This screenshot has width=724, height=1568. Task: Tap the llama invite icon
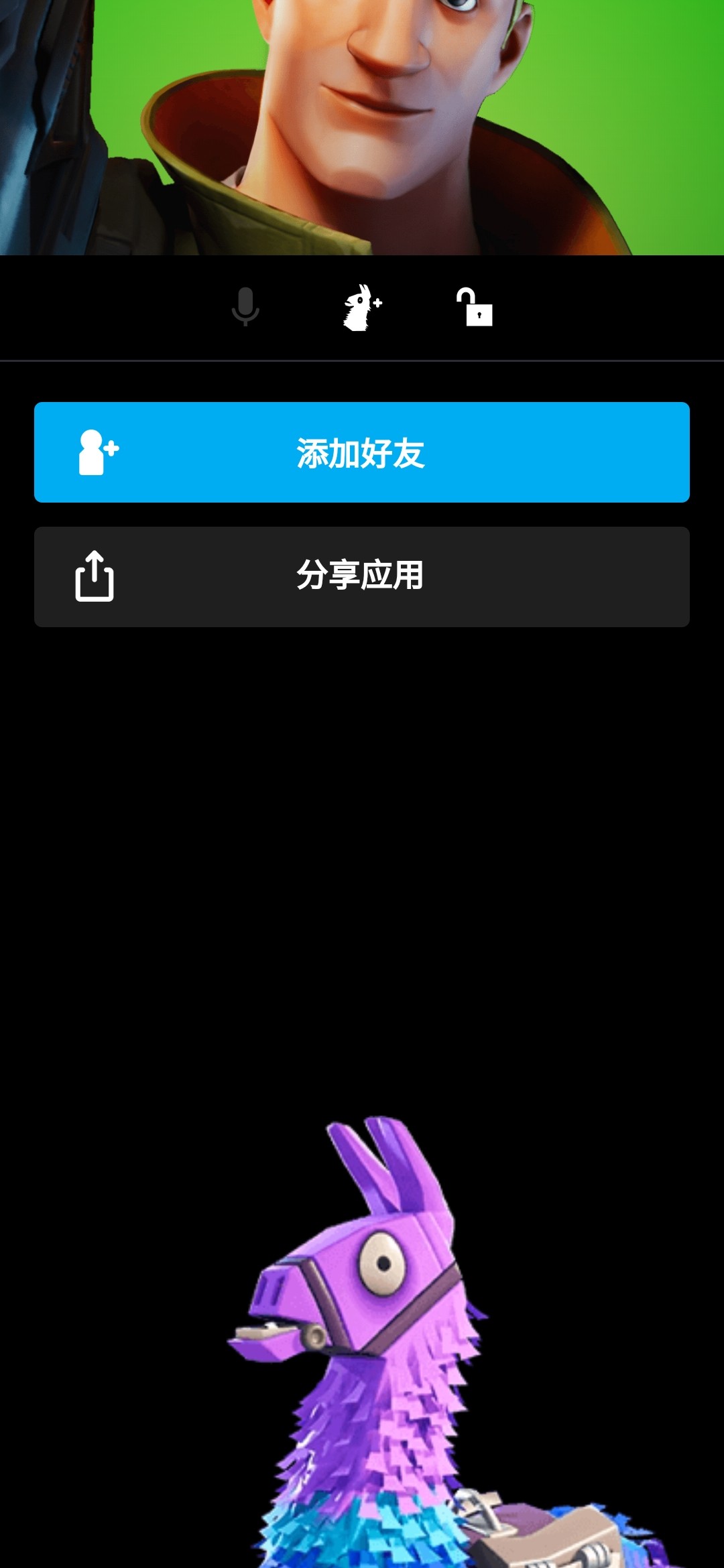(x=362, y=308)
